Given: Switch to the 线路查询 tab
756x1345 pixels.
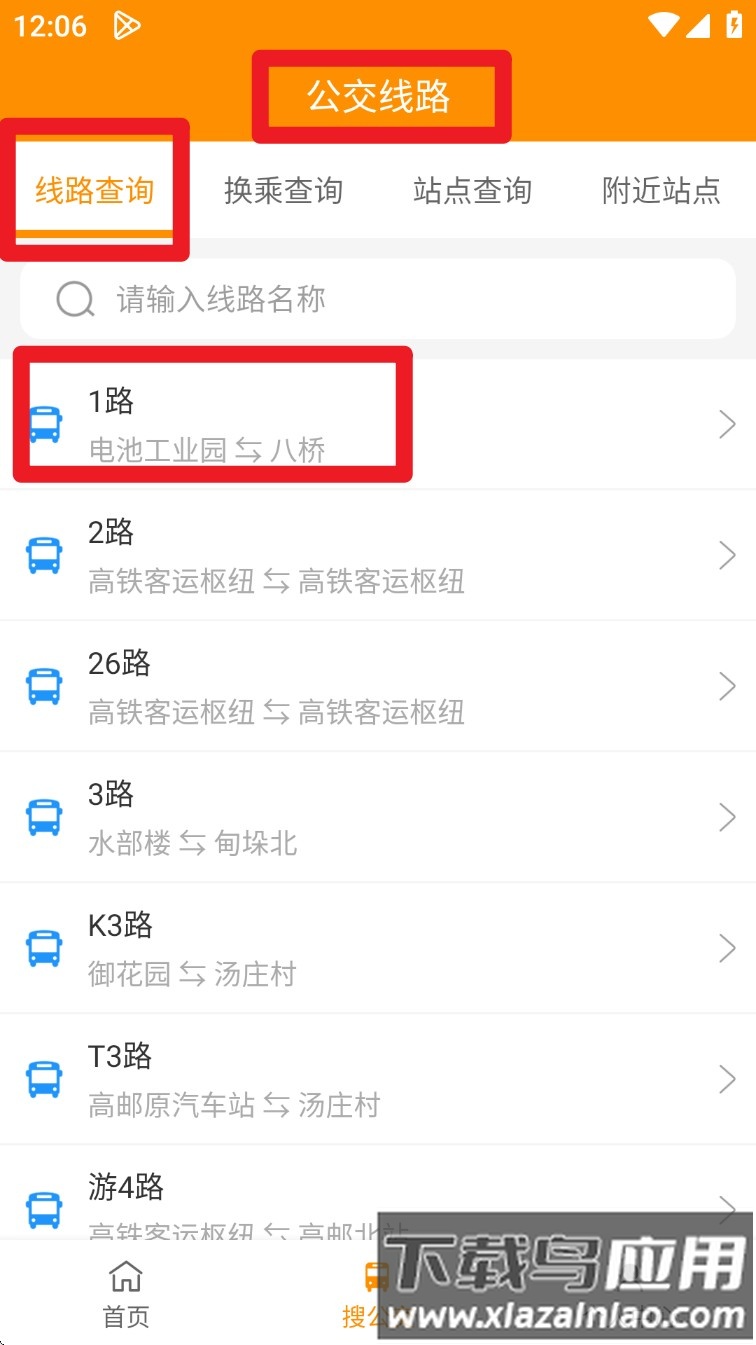Looking at the screenshot, I should tap(94, 190).
